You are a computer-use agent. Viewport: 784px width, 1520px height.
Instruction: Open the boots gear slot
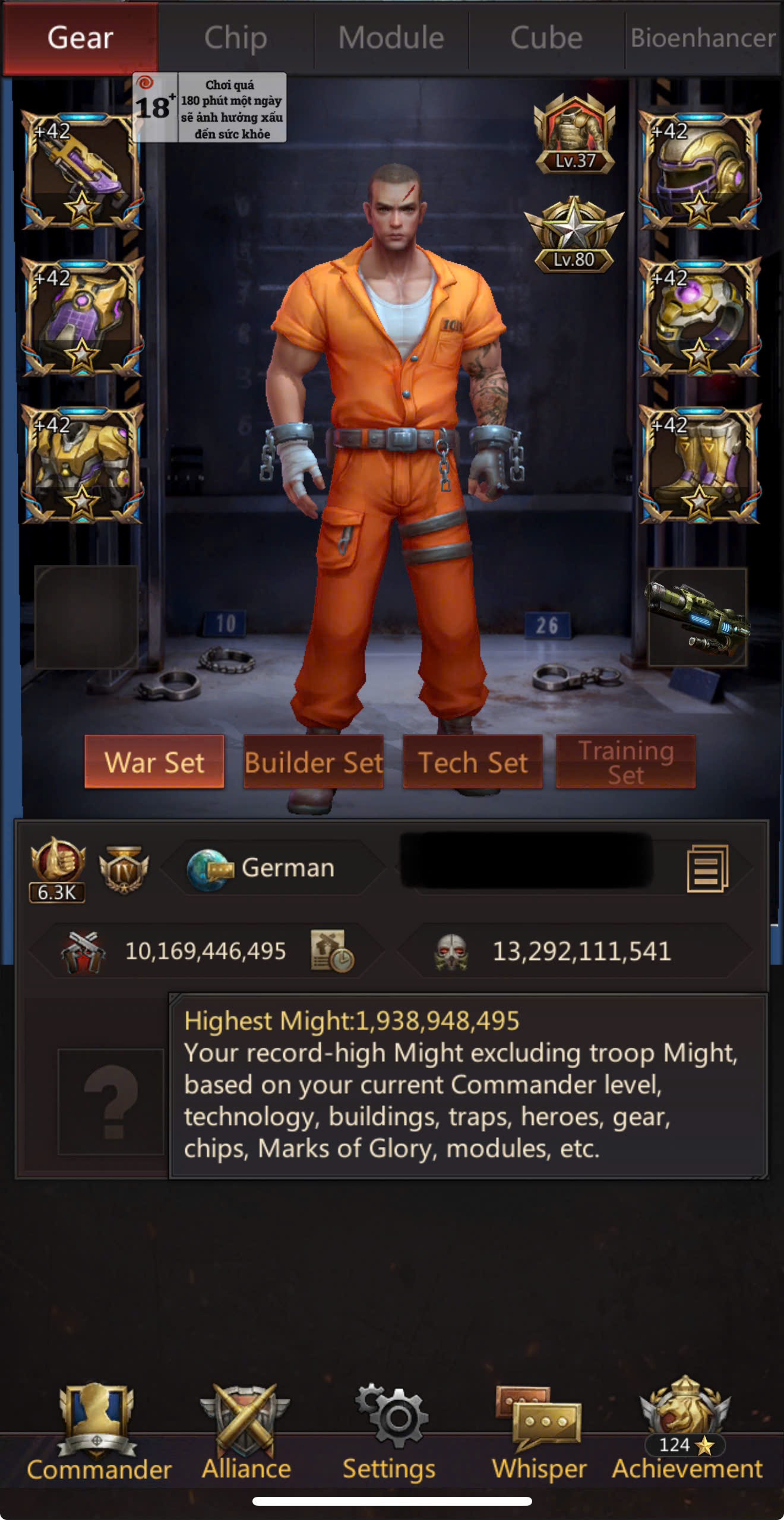[x=699, y=464]
